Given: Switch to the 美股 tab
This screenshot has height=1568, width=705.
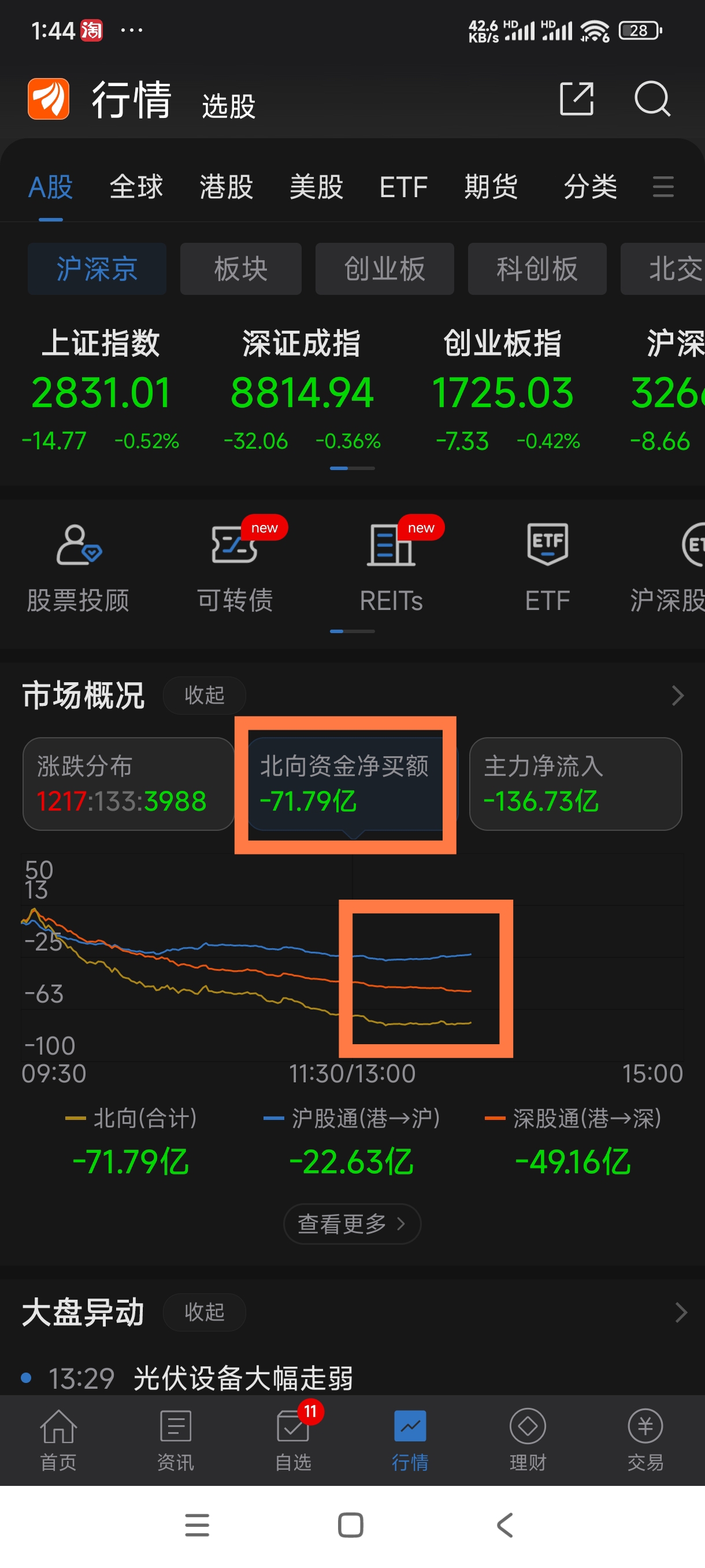Looking at the screenshot, I should (x=316, y=187).
